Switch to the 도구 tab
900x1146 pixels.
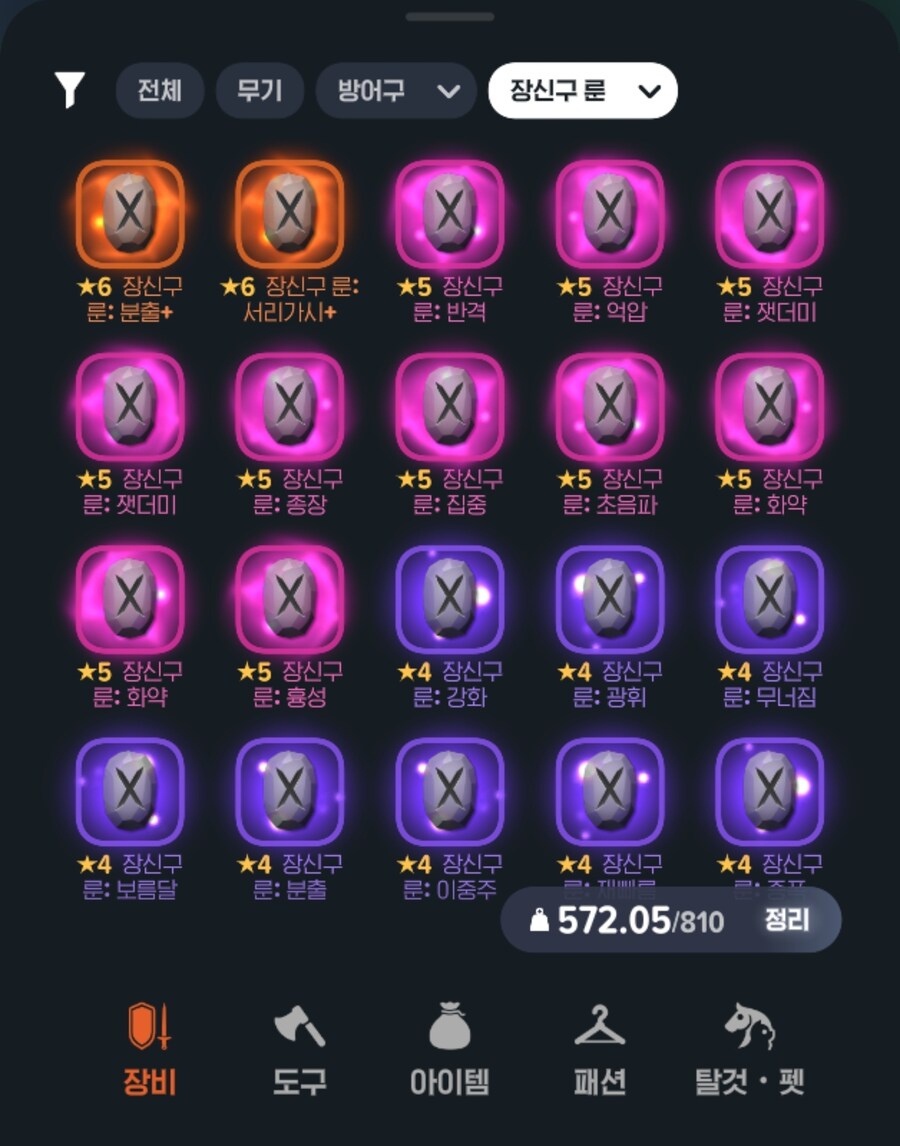[x=299, y=1050]
